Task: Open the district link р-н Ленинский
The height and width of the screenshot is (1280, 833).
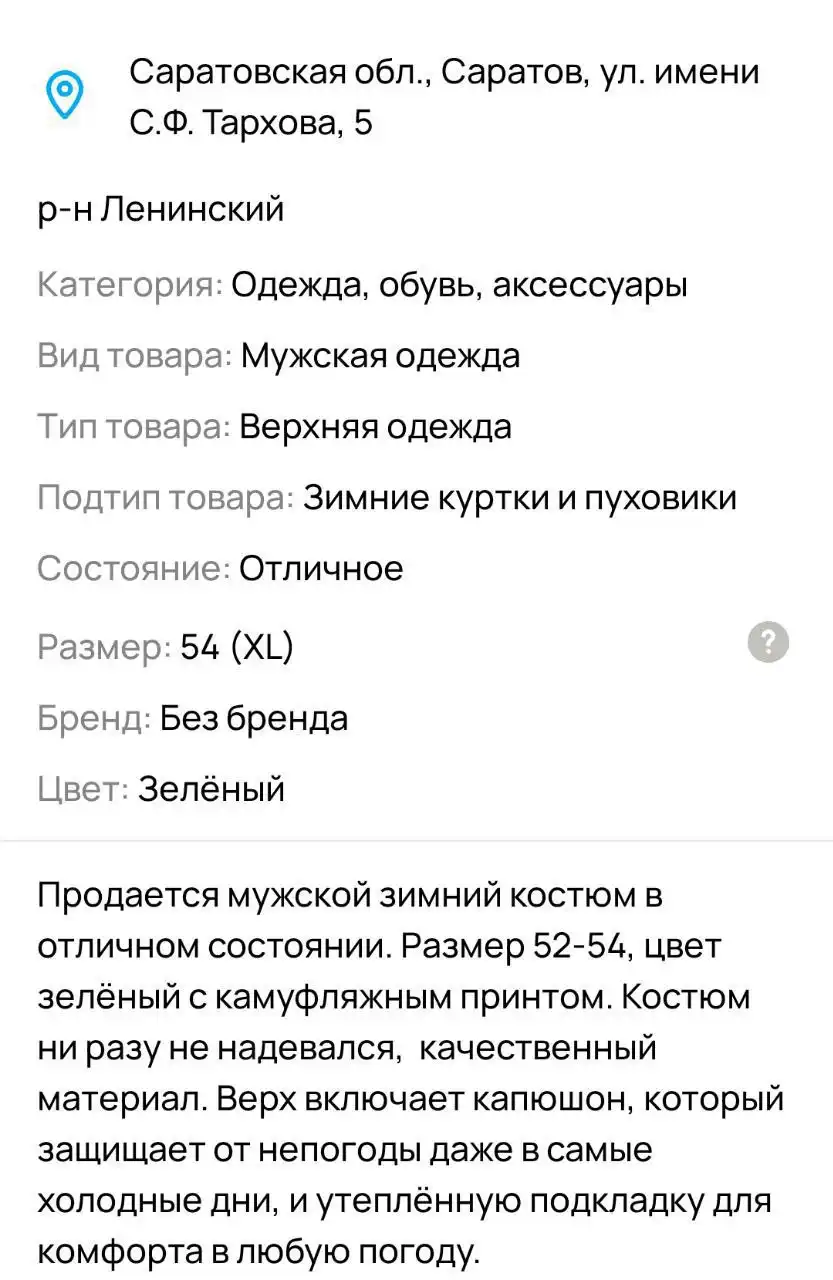Action: pyautogui.click(x=160, y=209)
